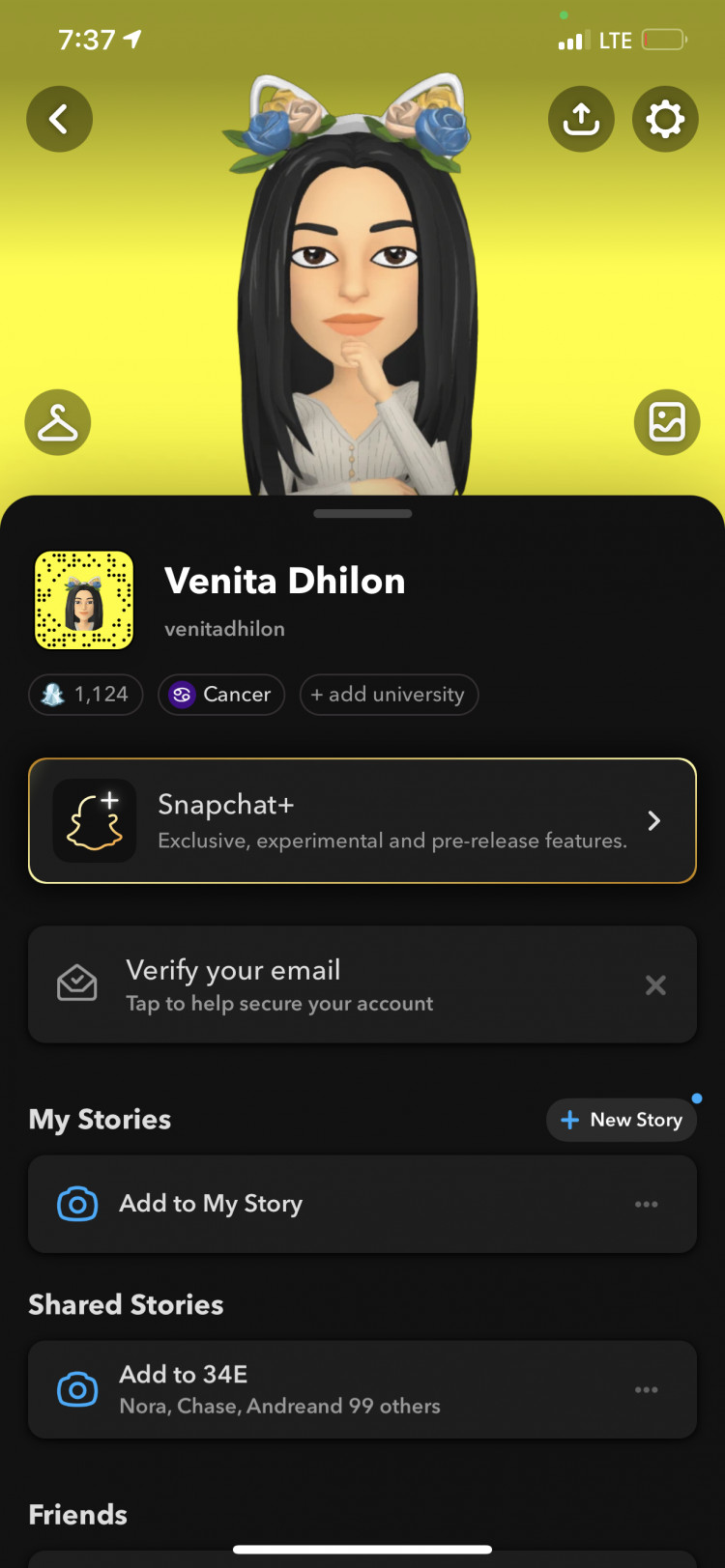Open options for the 34E story
This screenshot has height=1568, width=725.
tap(646, 1390)
